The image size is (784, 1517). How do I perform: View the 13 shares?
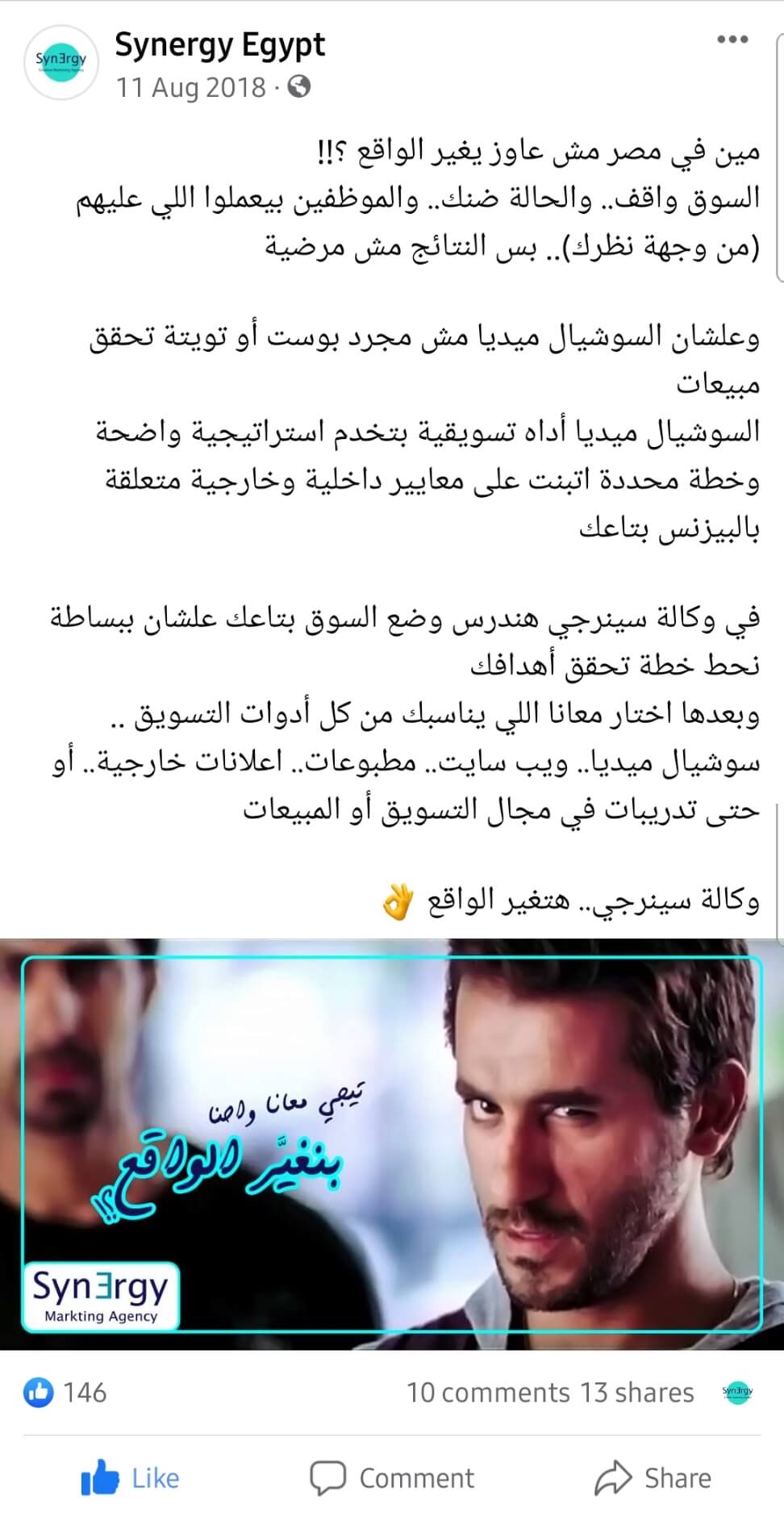[636, 1393]
